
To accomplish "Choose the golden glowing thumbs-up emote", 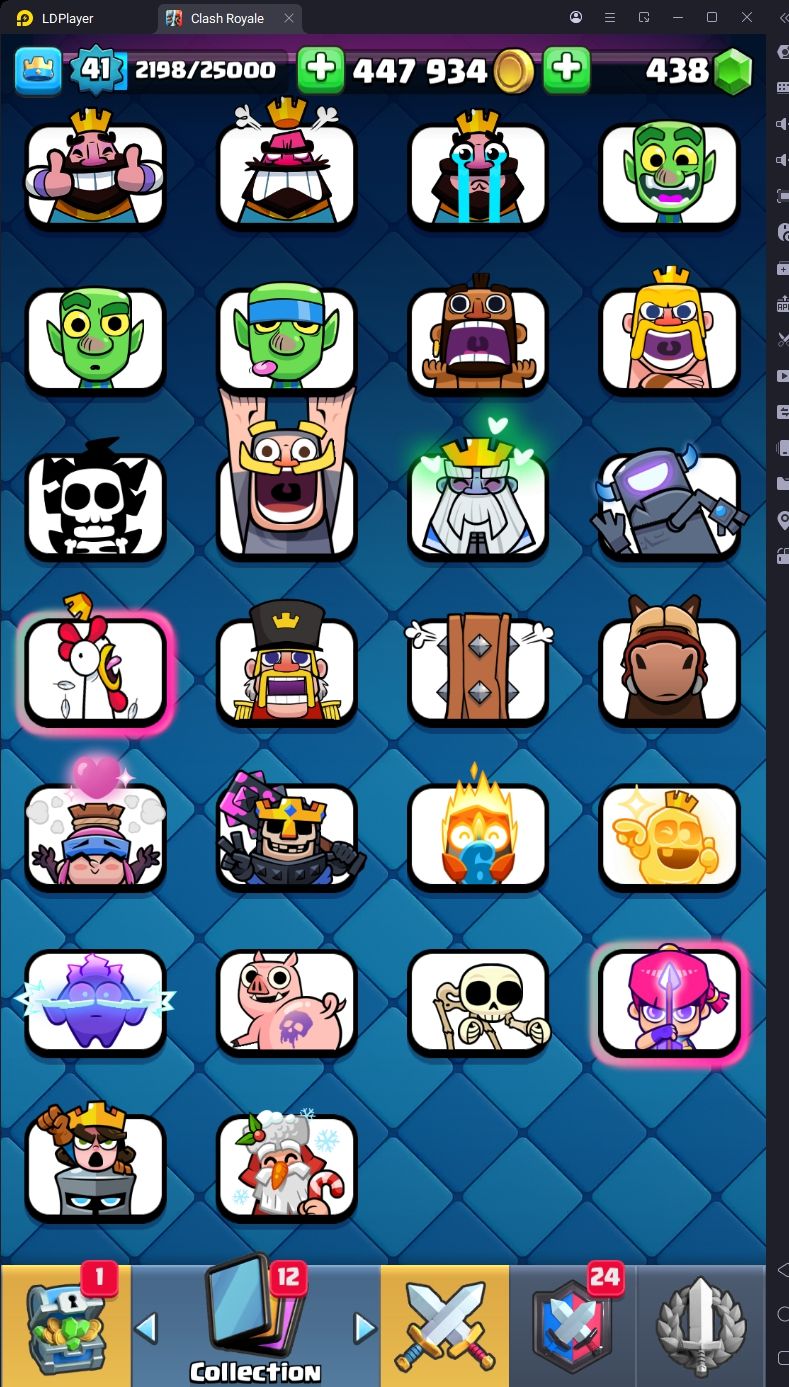I will click(670, 834).
